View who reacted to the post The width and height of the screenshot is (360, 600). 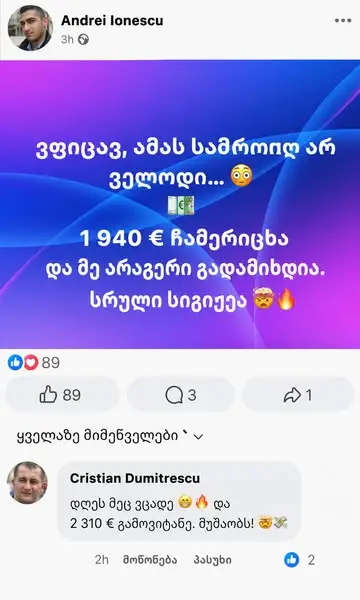tap(34, 362)
